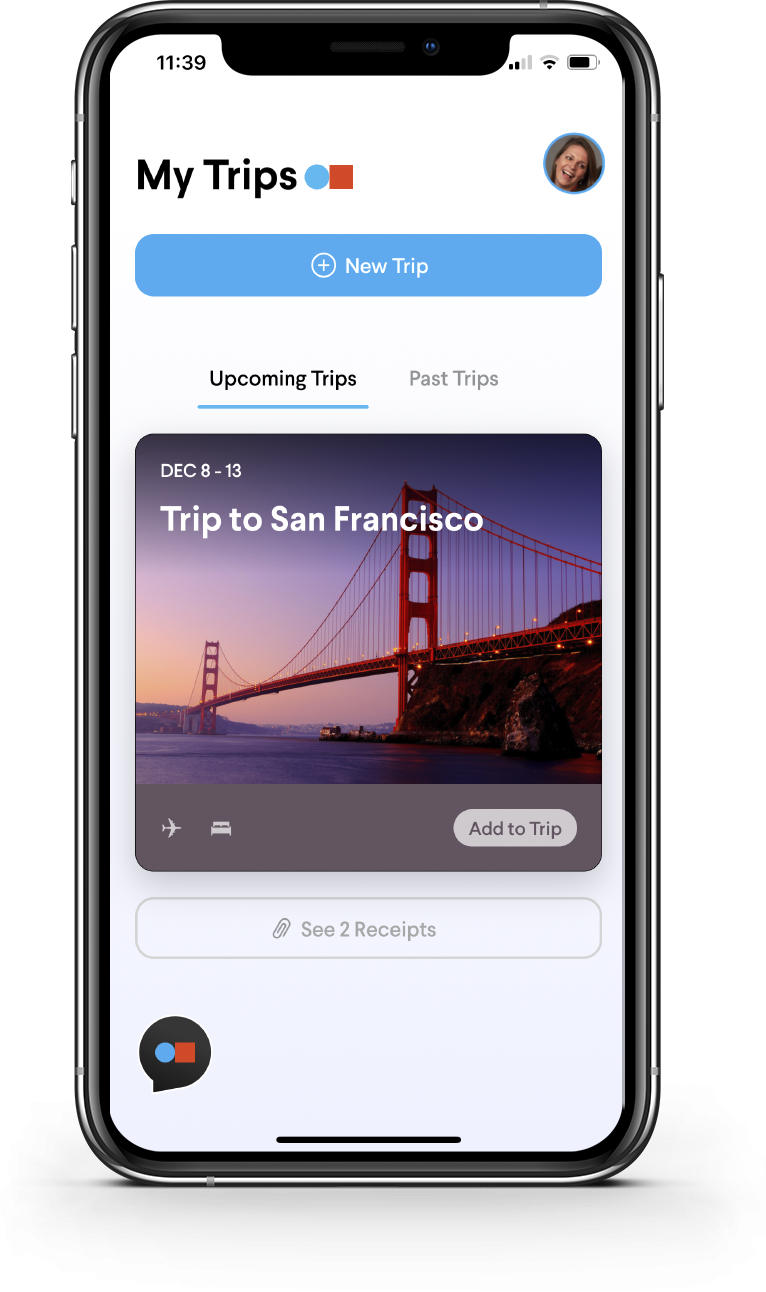The image size is (766, 1292).
Task: Switch to the Past Trips tab
Action: (453, 379)
